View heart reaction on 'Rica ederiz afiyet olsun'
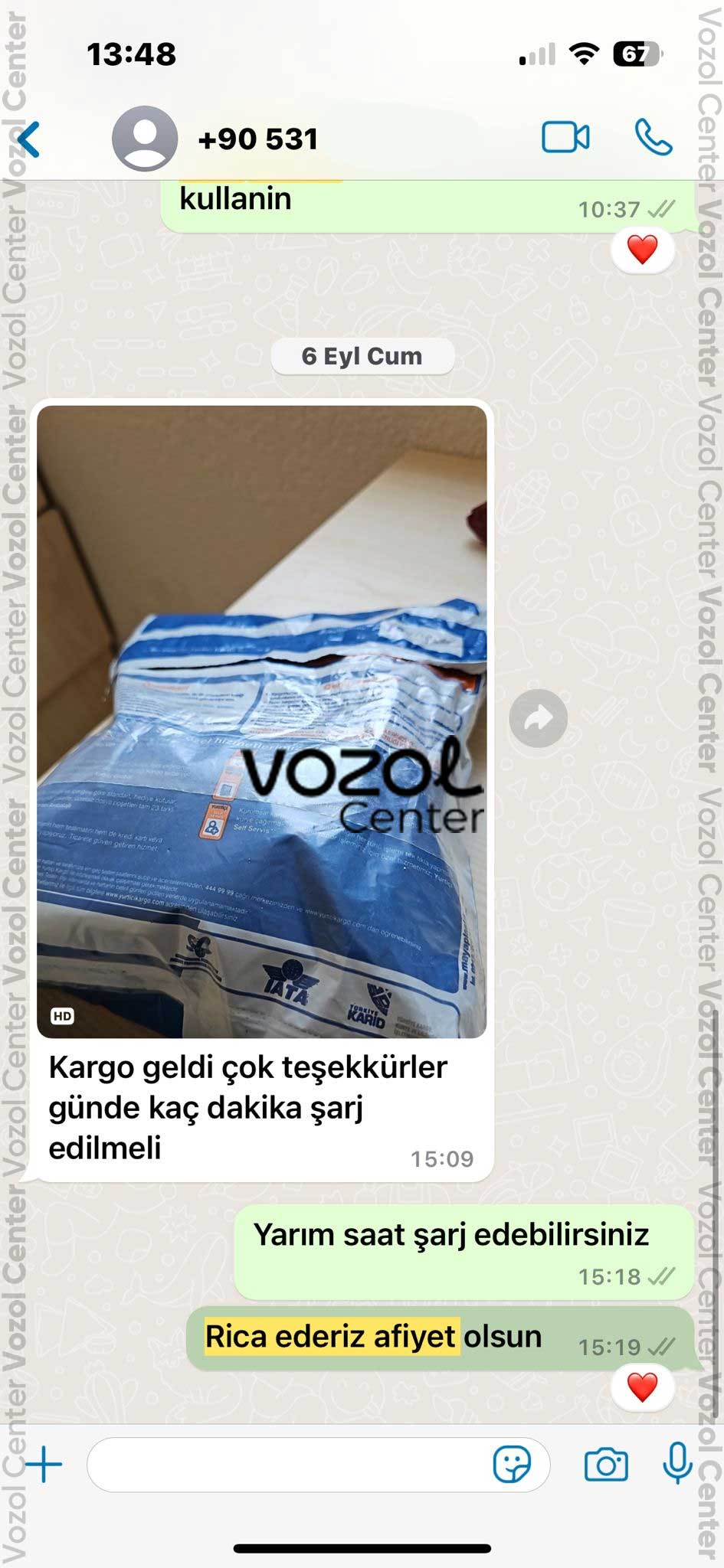This screenshot has width=724, height=1568. coord(642,1387)
